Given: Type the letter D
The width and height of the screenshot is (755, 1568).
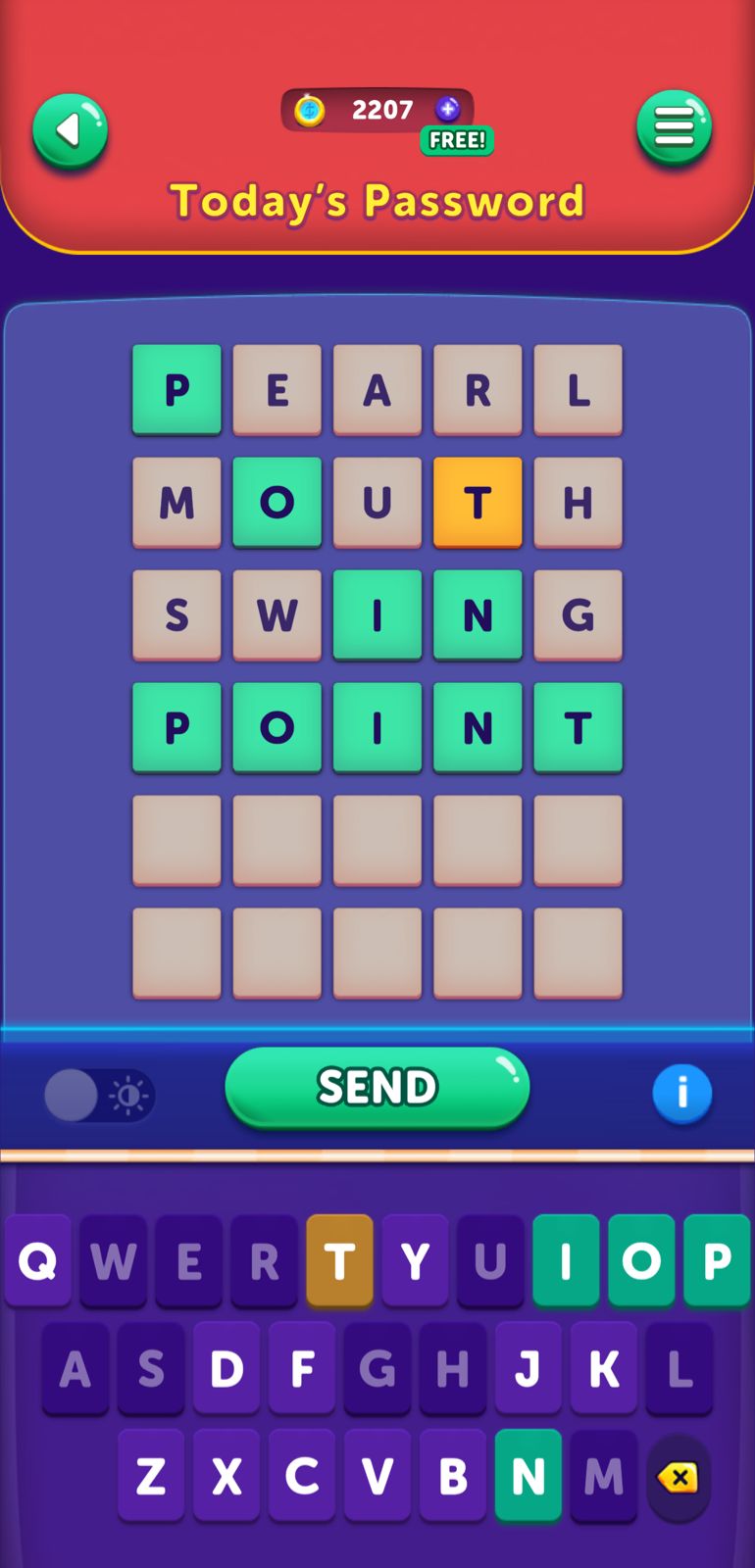Looking at the screenshot, I should point(226,1368).
